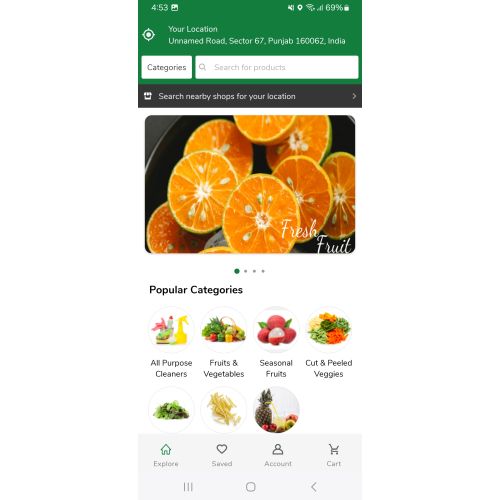The image size is (500, 500).
Task: Open Search nearby shops for your location
Action: 250,96
